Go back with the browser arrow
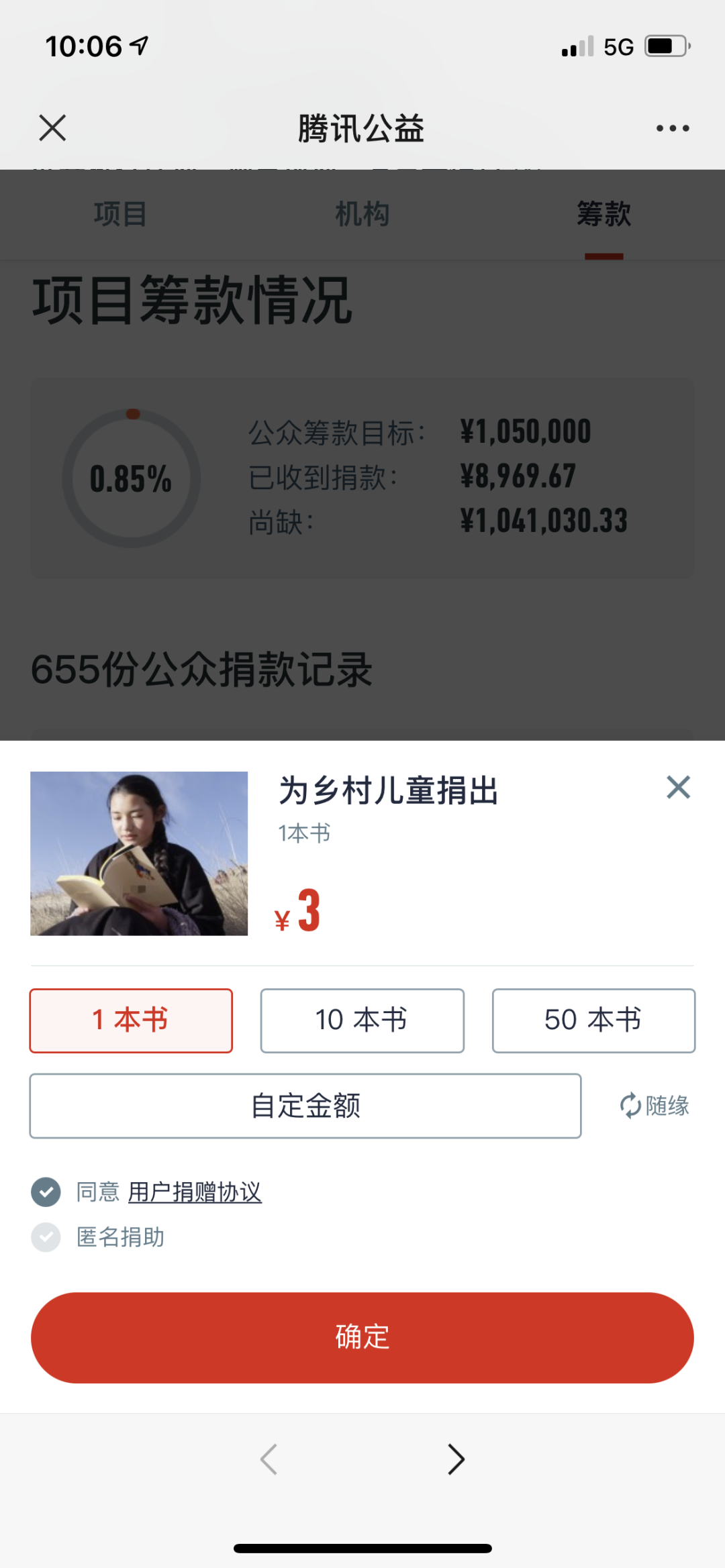This screenshot has width=725, height=1568. [x=269, y=1459]
